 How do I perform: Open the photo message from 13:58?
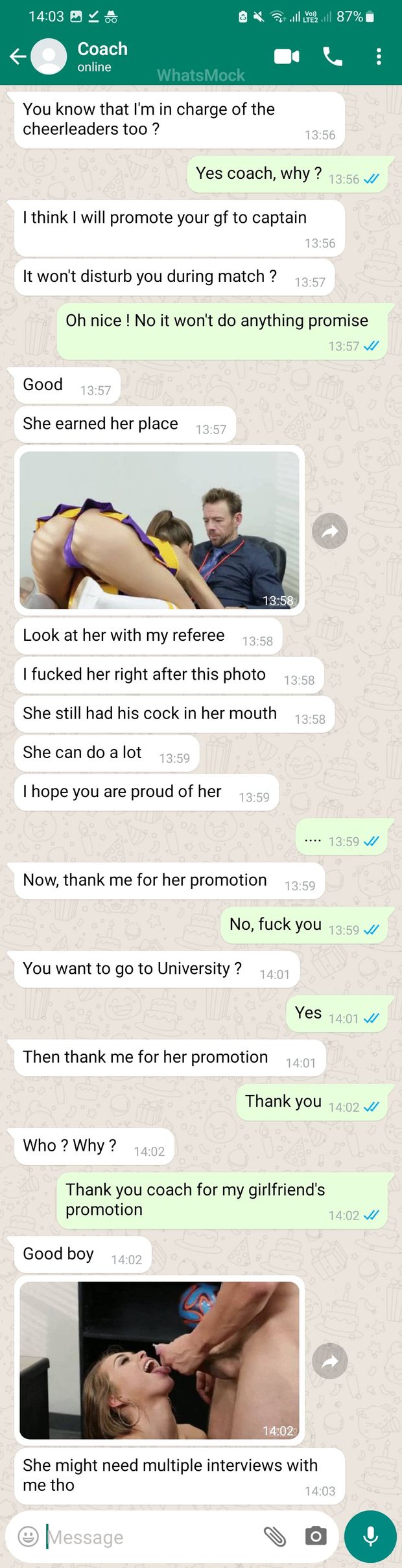(160, 530)
